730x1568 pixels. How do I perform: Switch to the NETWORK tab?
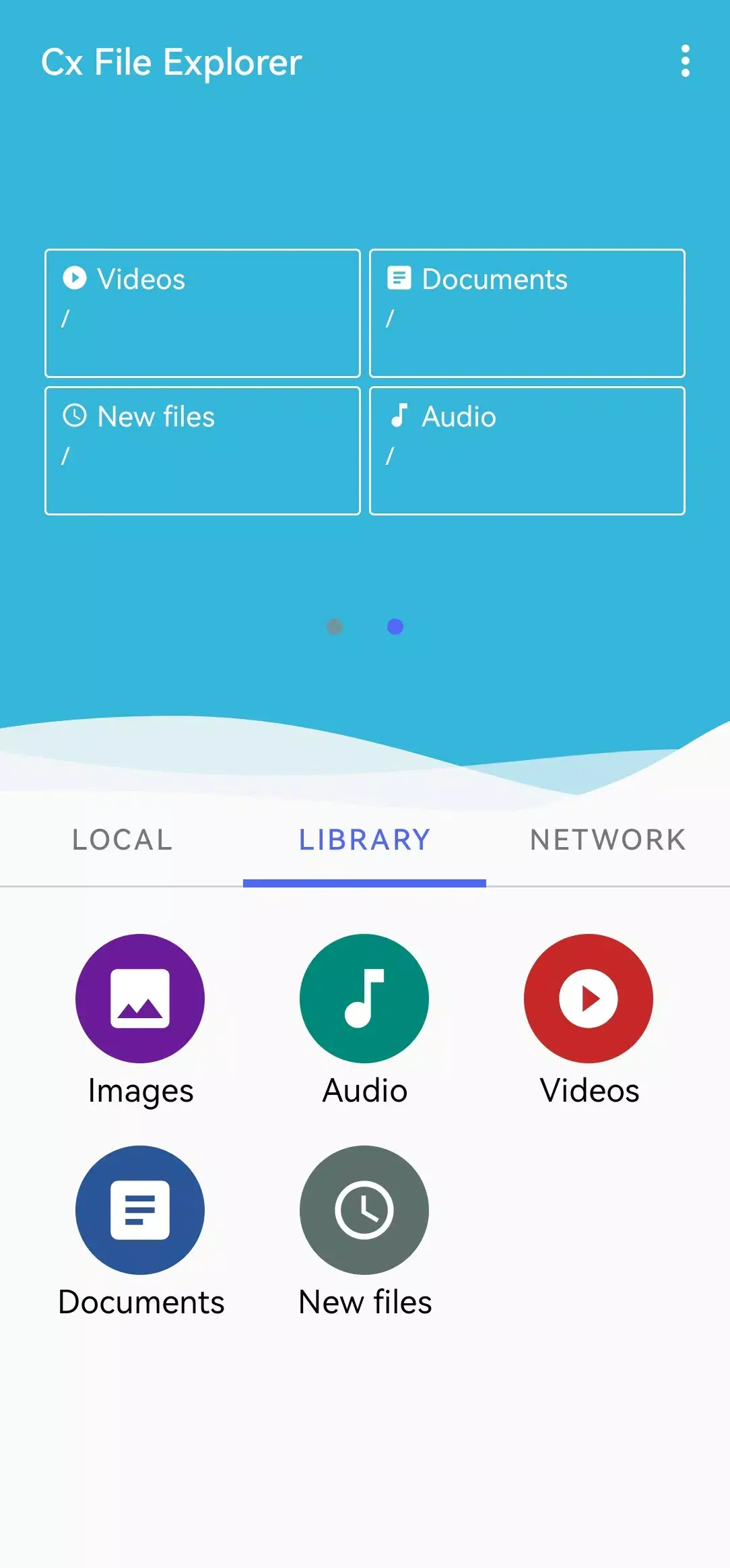[x=607, y=839]
